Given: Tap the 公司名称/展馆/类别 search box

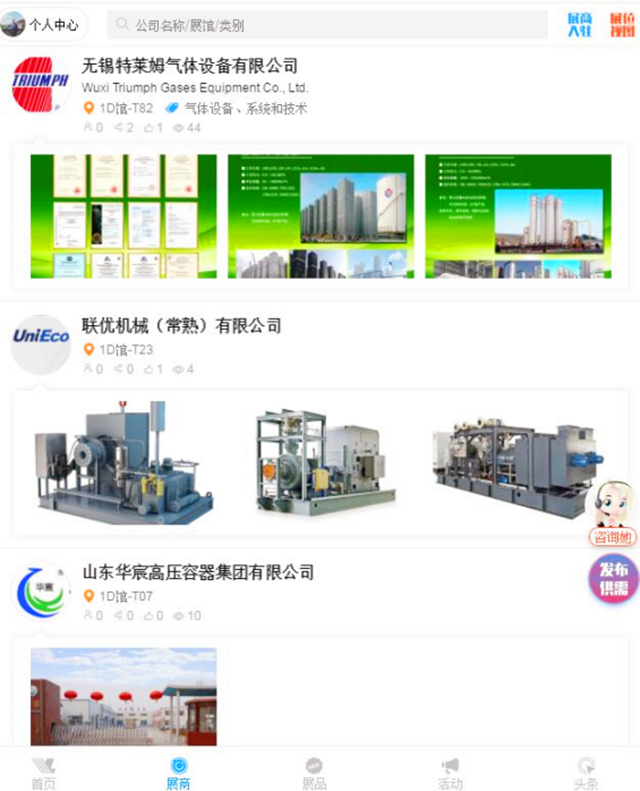Looking at the screenshot, I should click(x=330, y=25).
